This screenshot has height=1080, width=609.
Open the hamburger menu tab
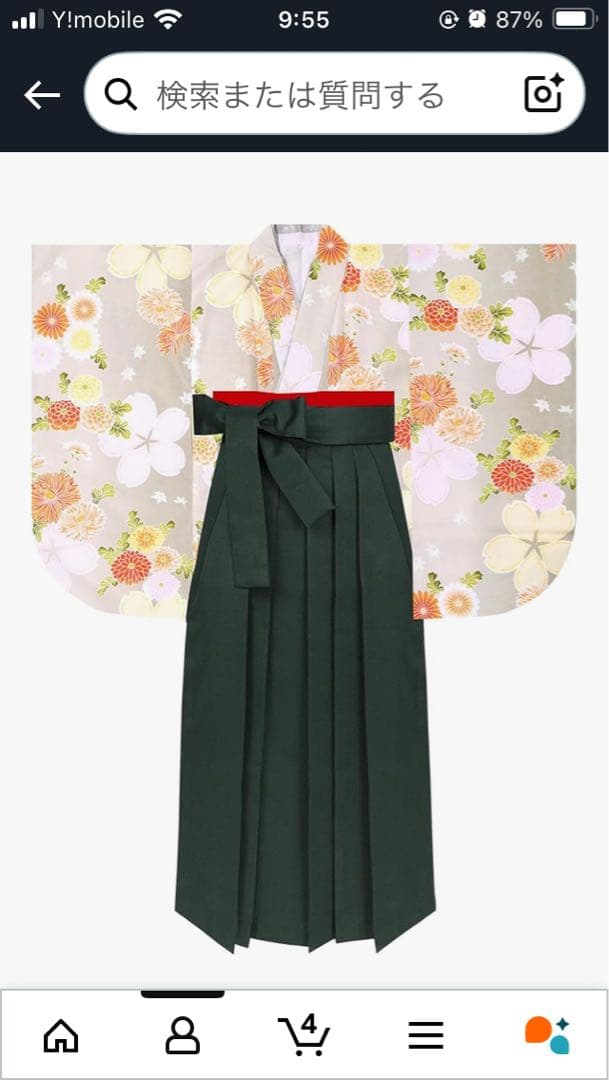pos(426,1035)
